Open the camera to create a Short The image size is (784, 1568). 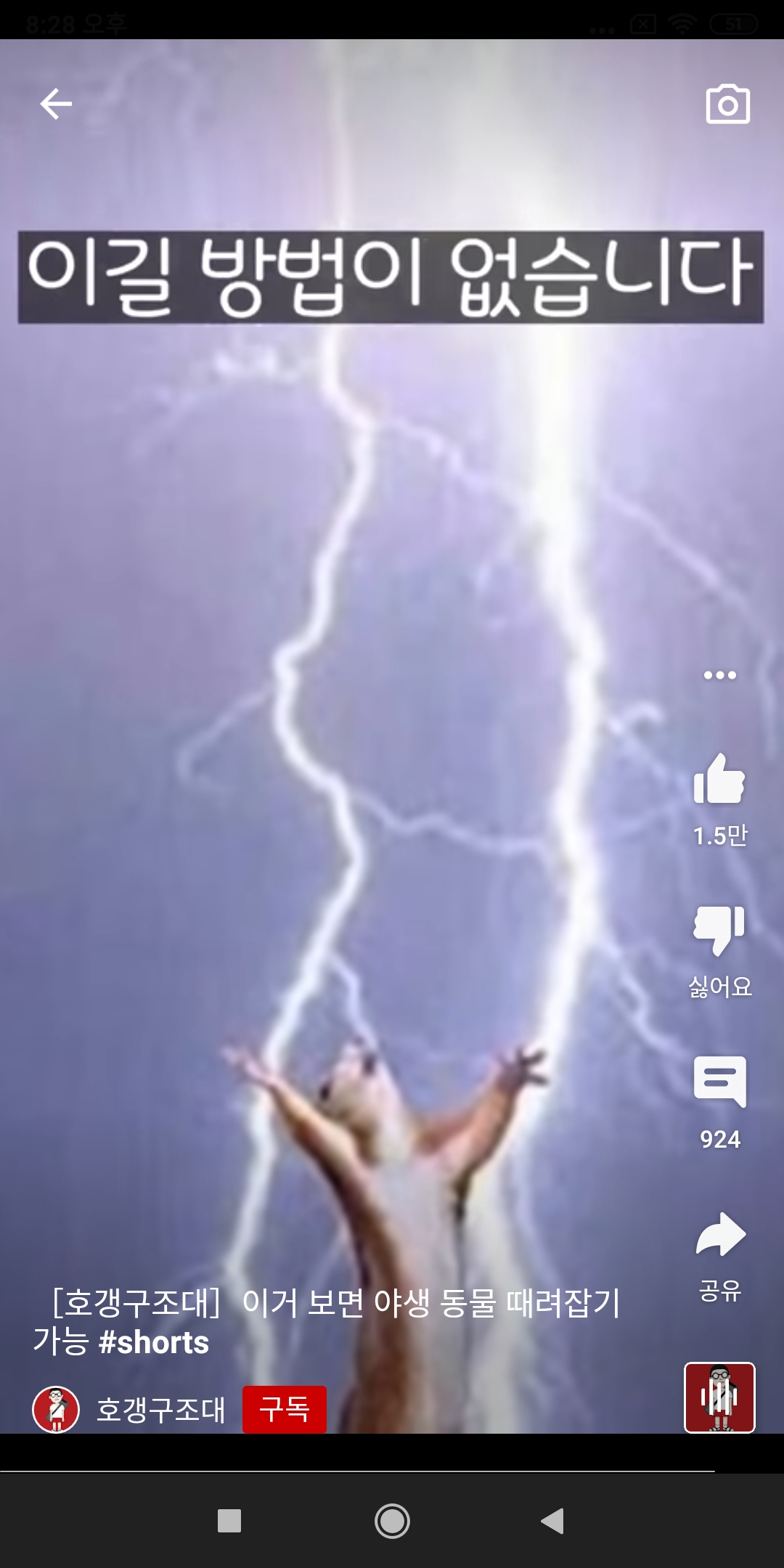tap(727, 105)
